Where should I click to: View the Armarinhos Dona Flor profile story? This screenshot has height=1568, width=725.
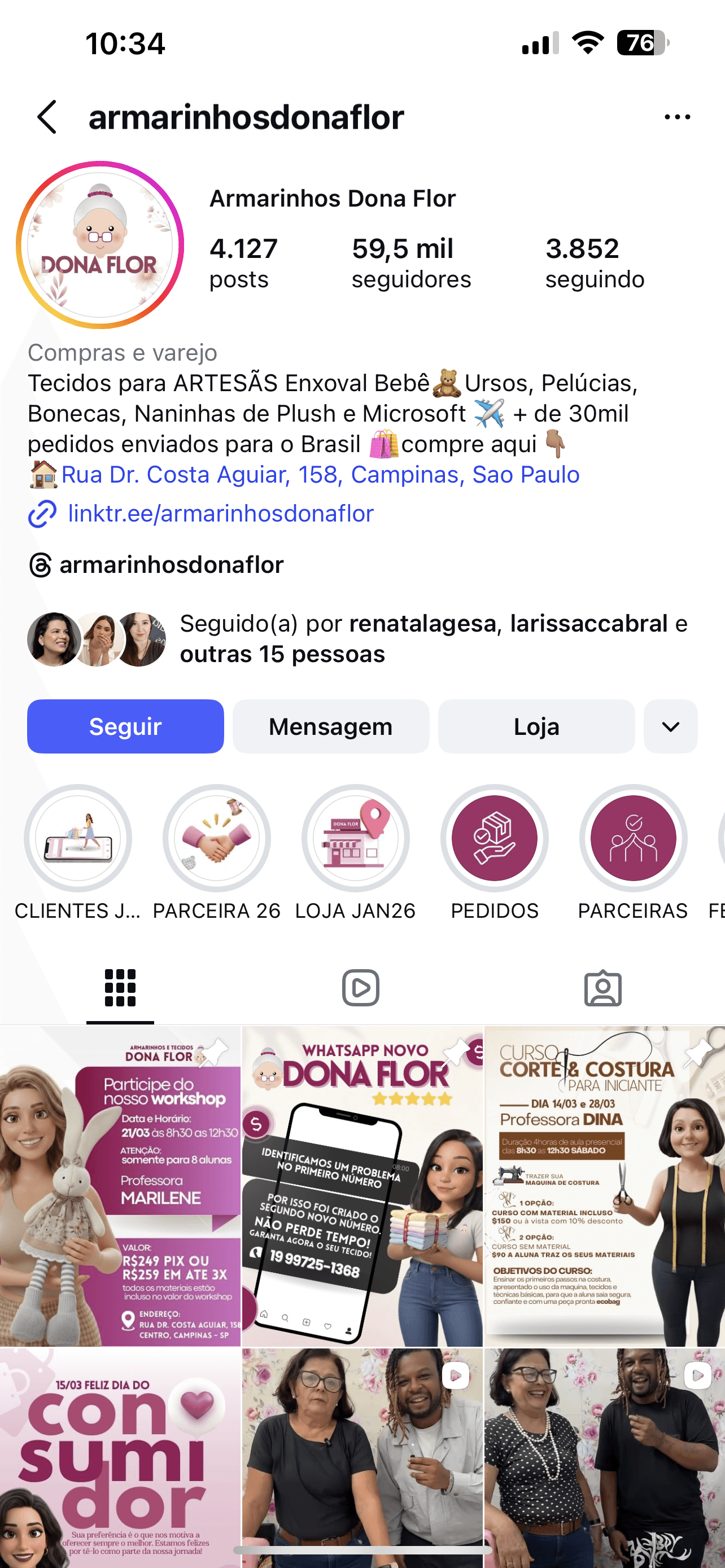pyautogui.click(x=101, y=245)
